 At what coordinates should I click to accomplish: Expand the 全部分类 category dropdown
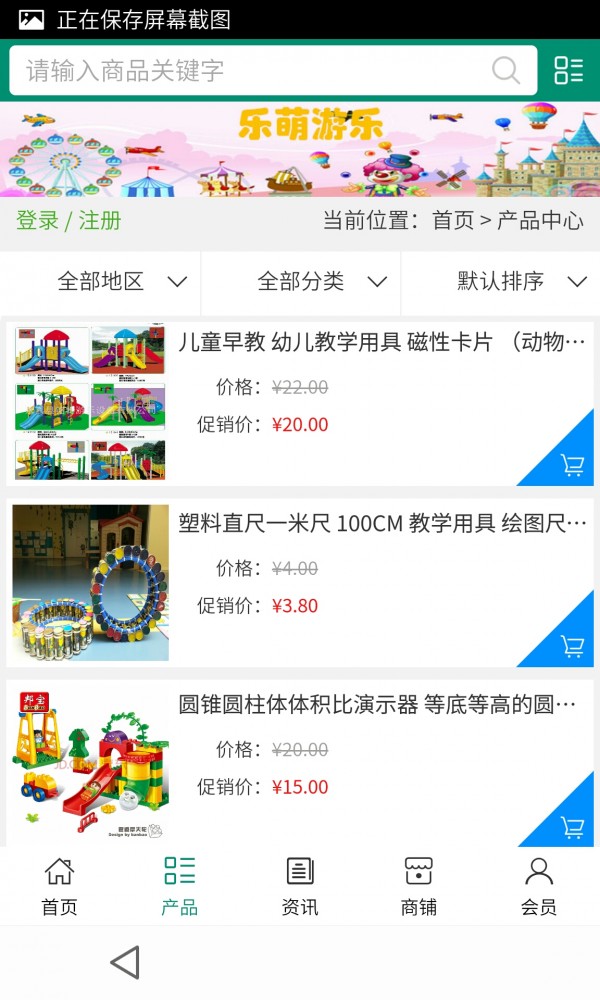click(322, 282)
